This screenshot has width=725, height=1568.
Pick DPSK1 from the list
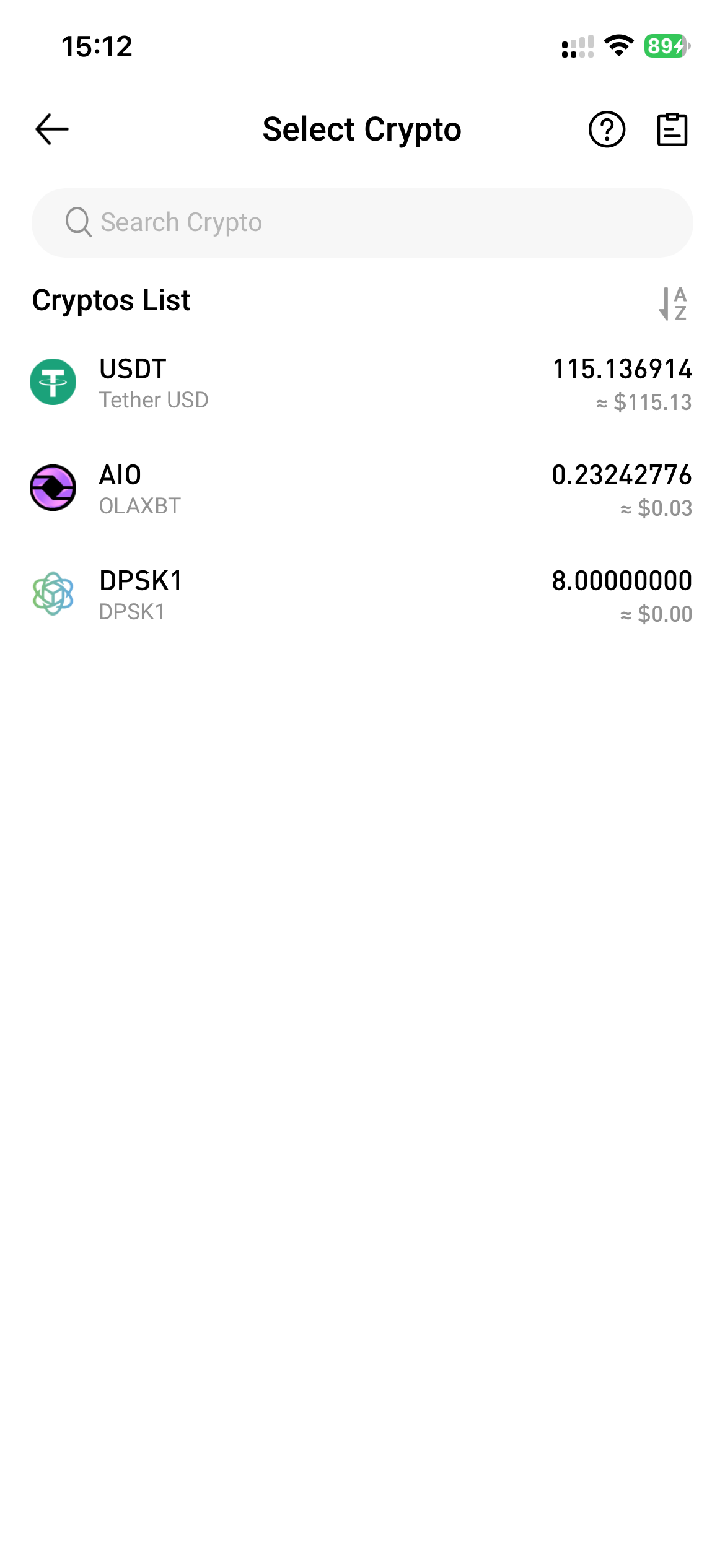pos(362,595)
